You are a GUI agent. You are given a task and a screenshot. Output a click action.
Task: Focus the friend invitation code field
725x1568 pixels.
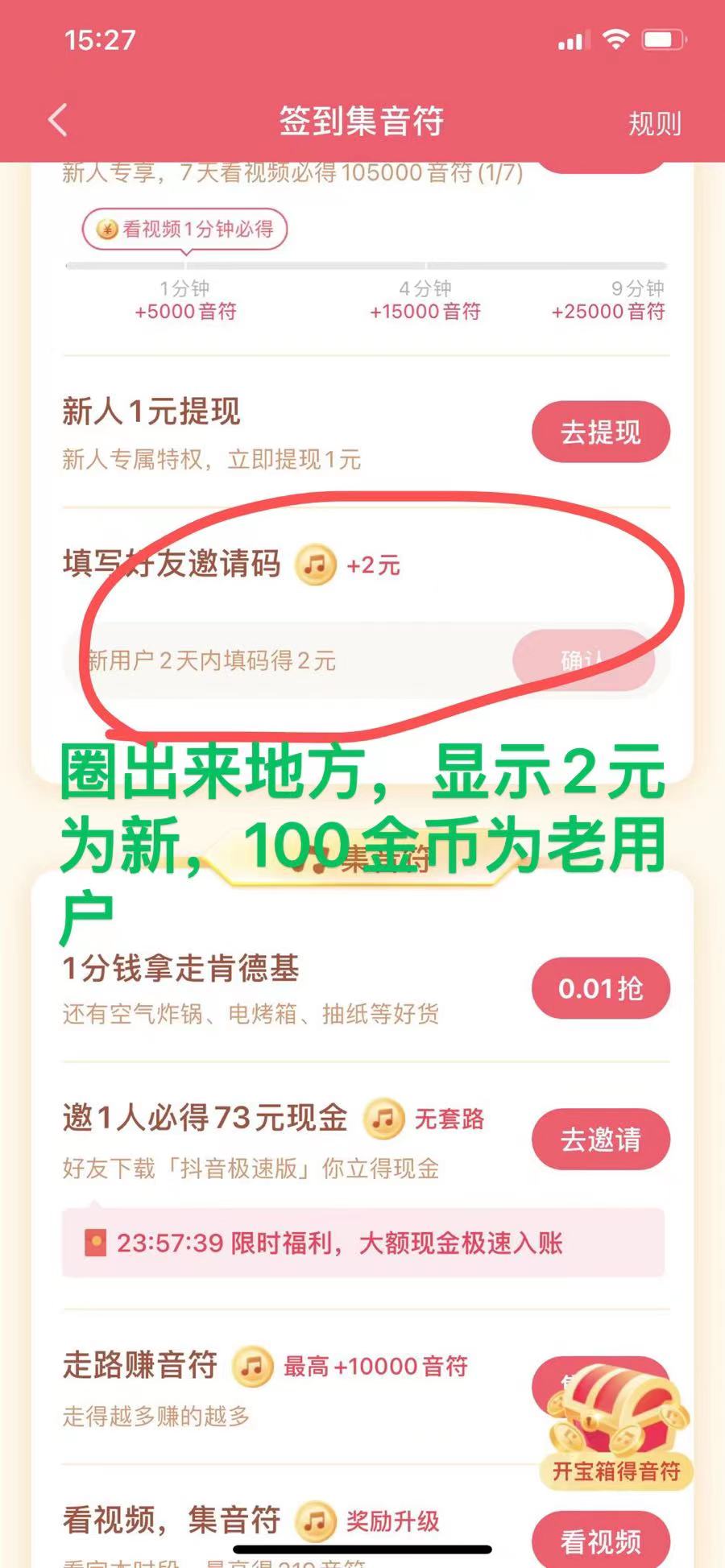click(x=282, y=660)
